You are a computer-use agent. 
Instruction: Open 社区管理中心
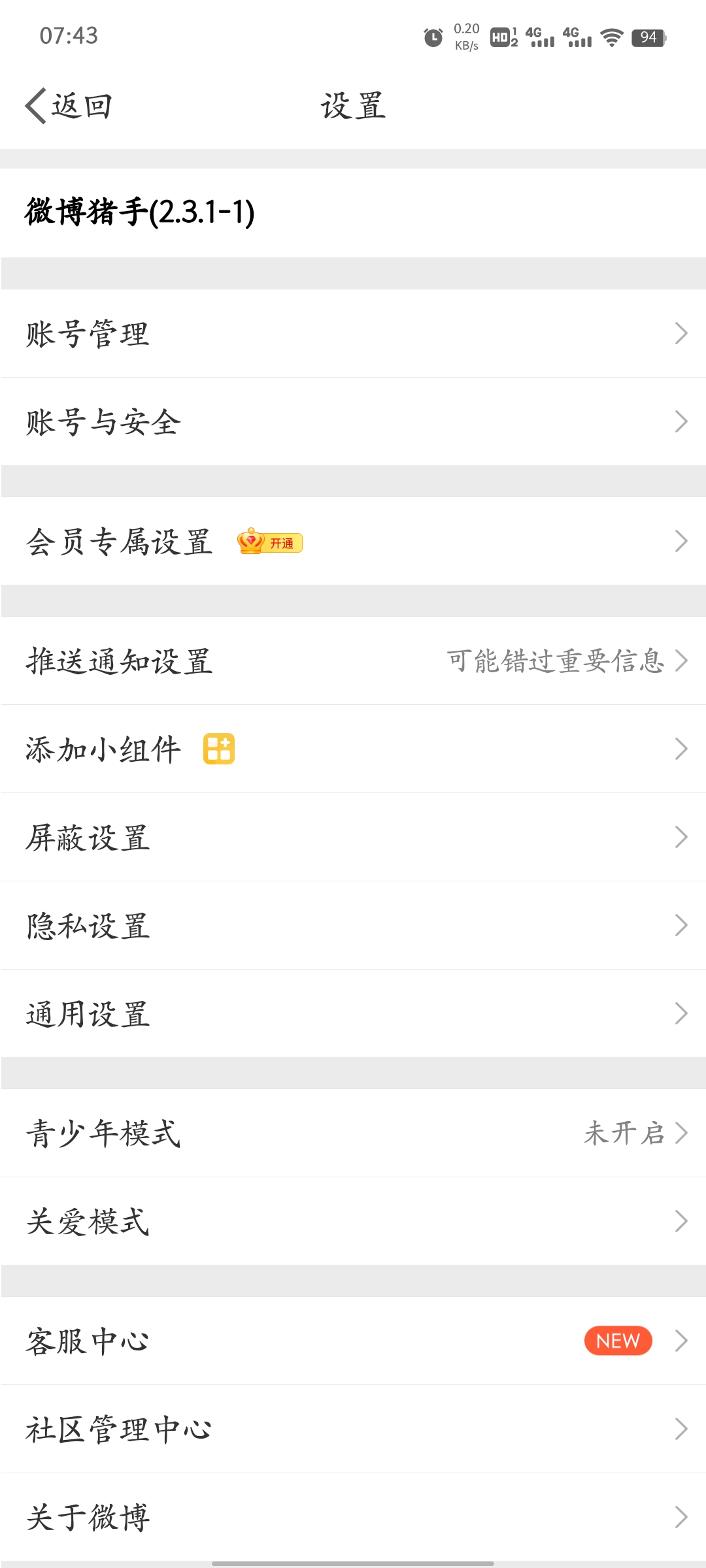(x=353, y=1429)
